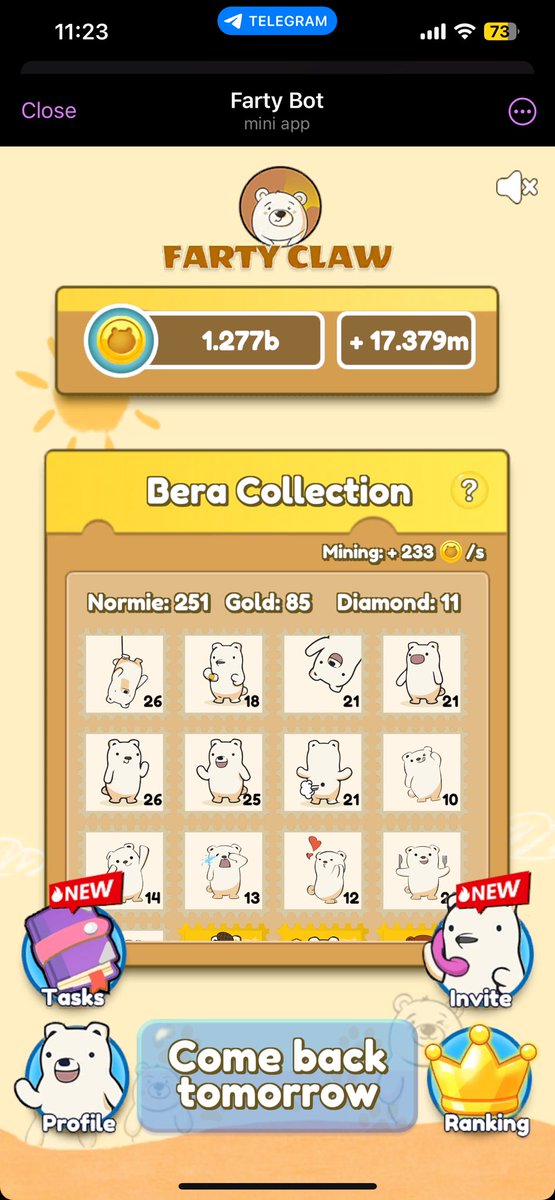Viewport: 555px width, 1200px height.
Task: Tap the +17.379m earnings box
Action: (x=406, y=341)
